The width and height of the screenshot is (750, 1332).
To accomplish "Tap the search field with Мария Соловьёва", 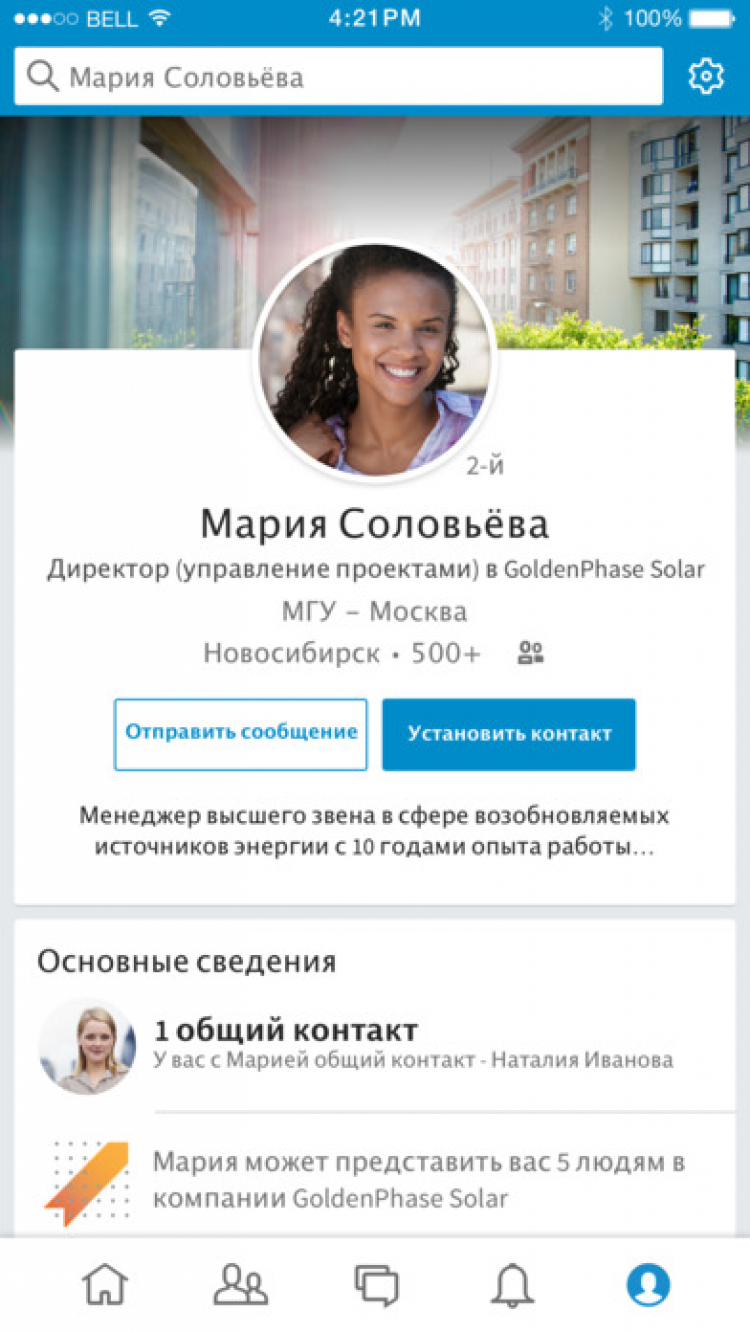I will (338, 77).
